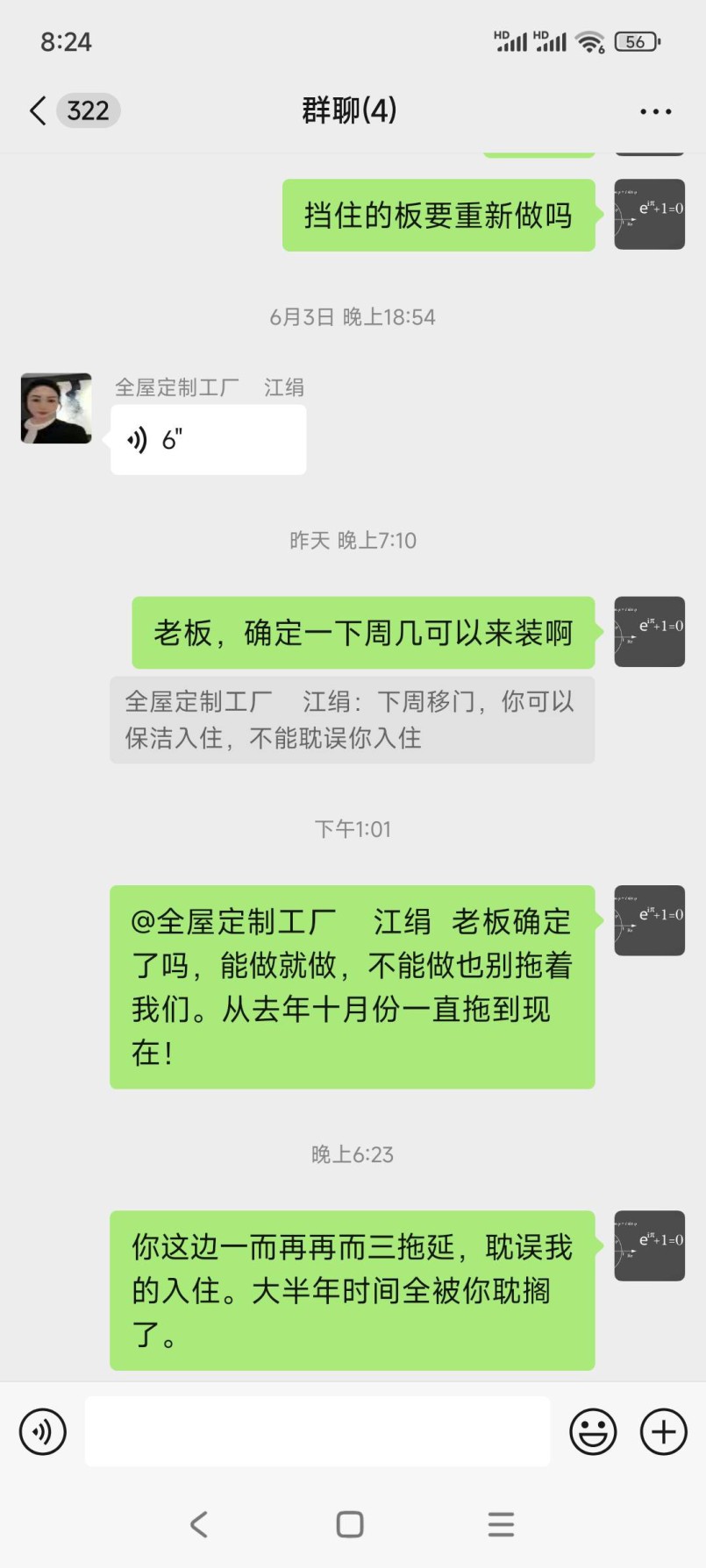The image size is (706, 1568).
Task: Open the group chat overflow menu
Action: coord(655,111)
